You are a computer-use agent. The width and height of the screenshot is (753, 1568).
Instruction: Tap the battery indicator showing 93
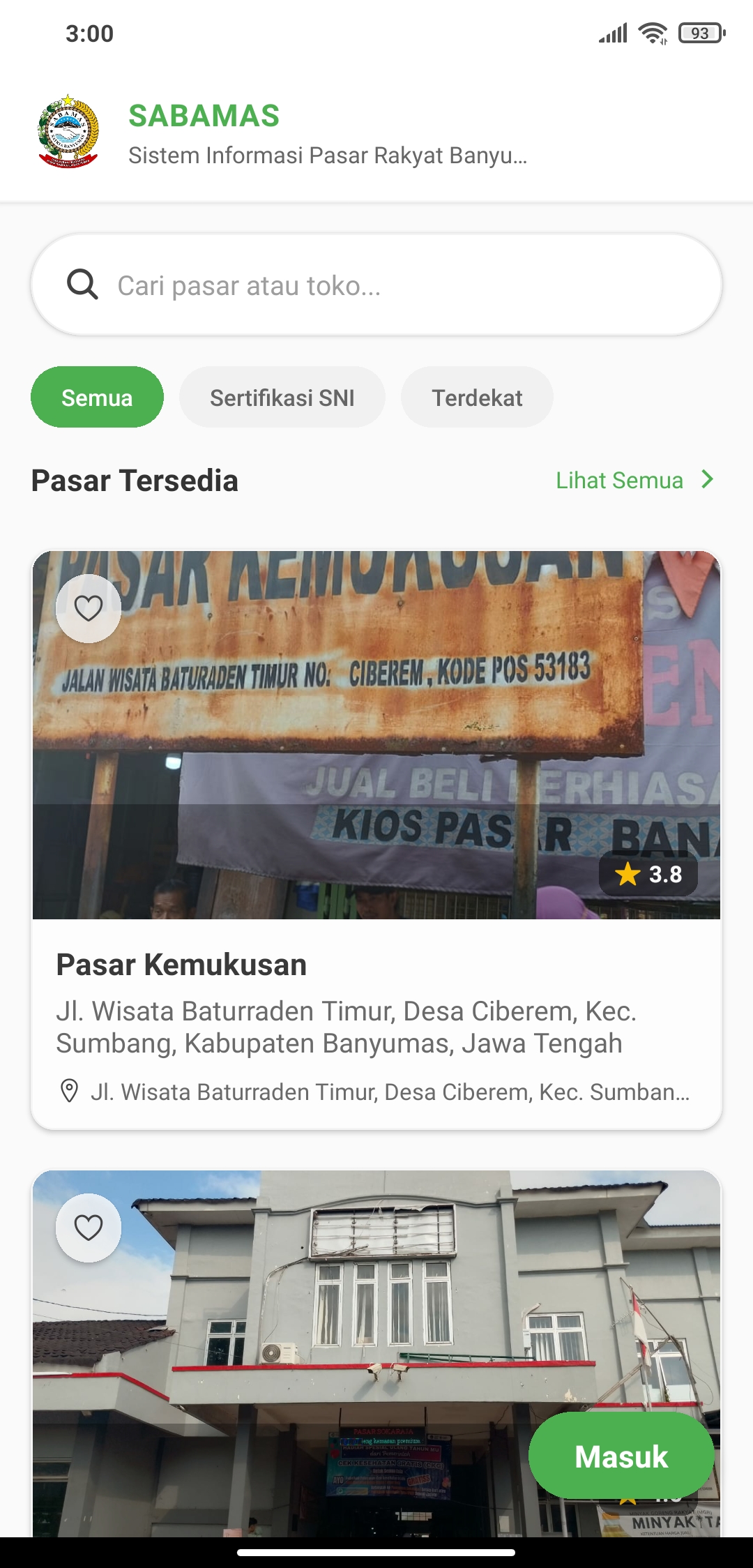700,32
